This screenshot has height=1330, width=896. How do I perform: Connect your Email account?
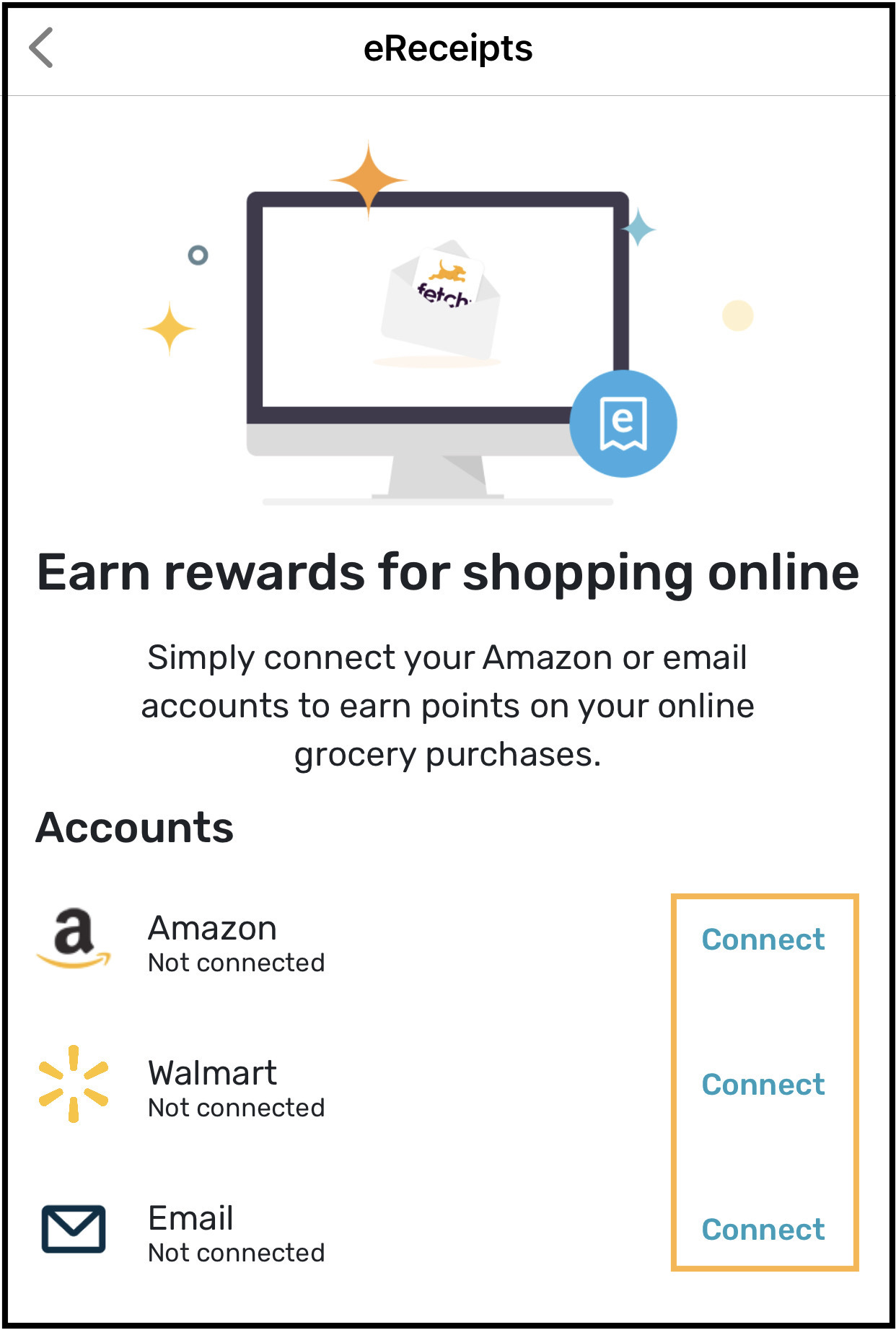[763, 1230]
